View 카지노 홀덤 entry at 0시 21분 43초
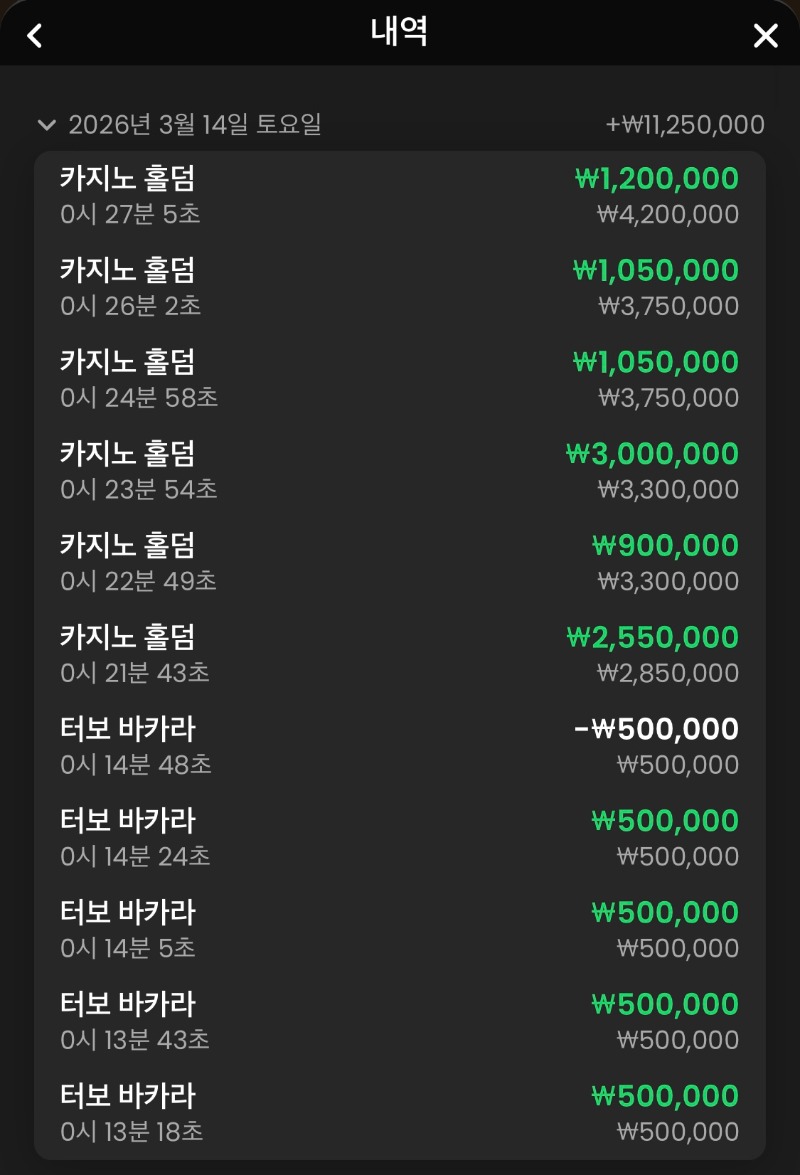This screenshot has height=1175, width=800. [400, 655]
